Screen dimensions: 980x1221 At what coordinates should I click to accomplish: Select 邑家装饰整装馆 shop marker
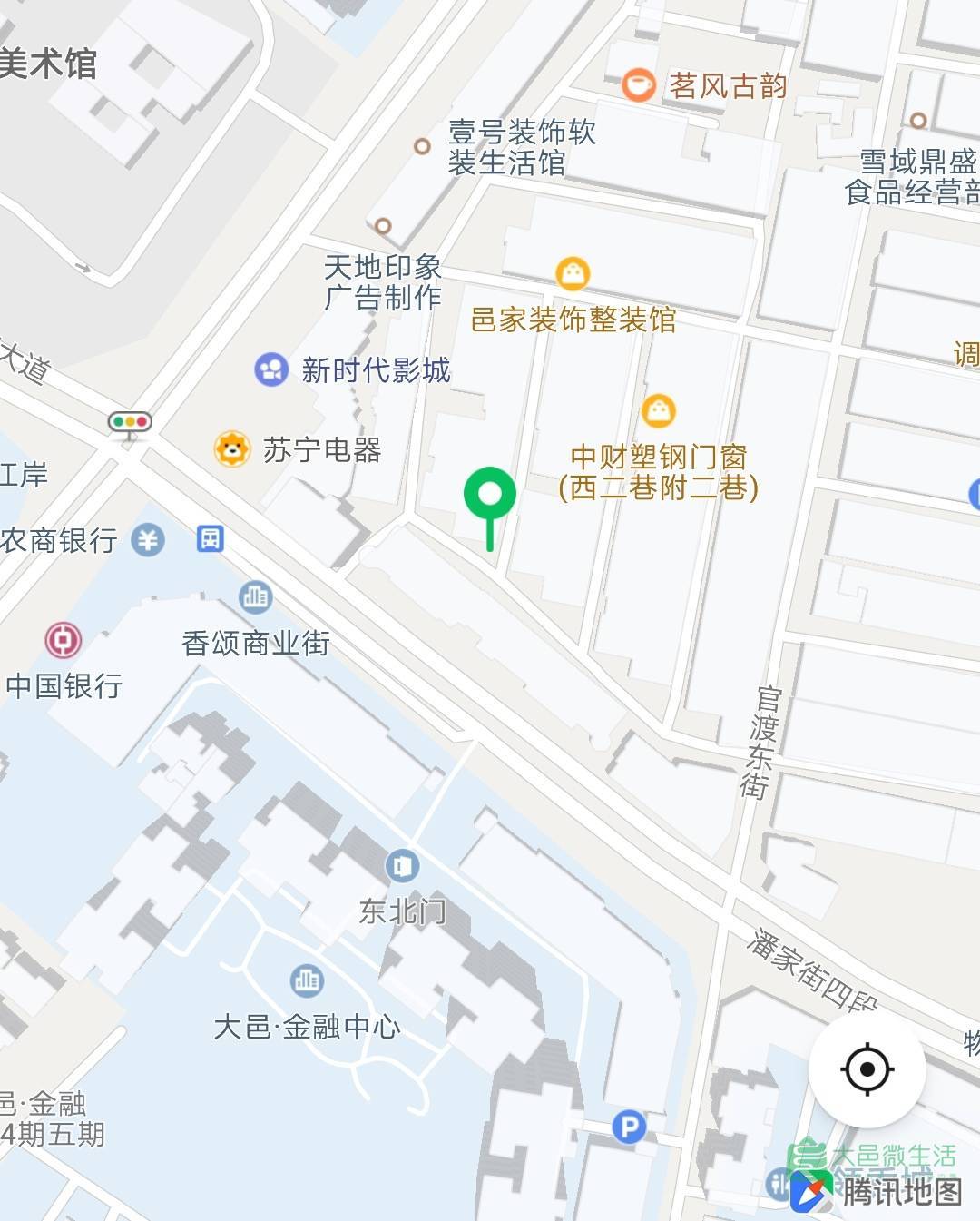click(573, 272)
